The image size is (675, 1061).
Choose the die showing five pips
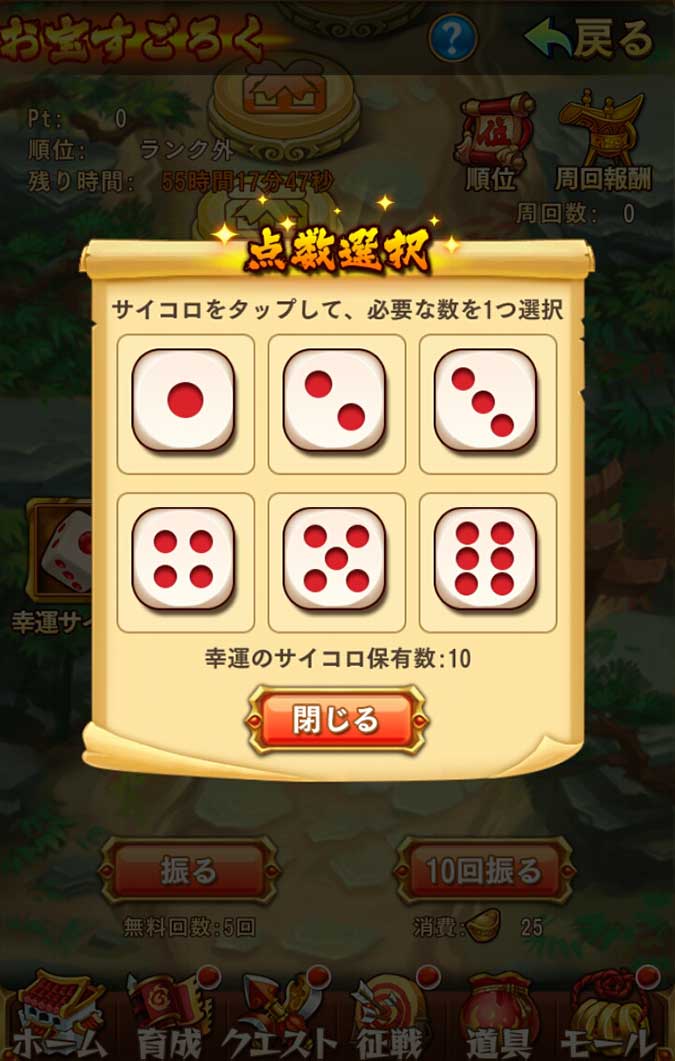coord(336,561)
